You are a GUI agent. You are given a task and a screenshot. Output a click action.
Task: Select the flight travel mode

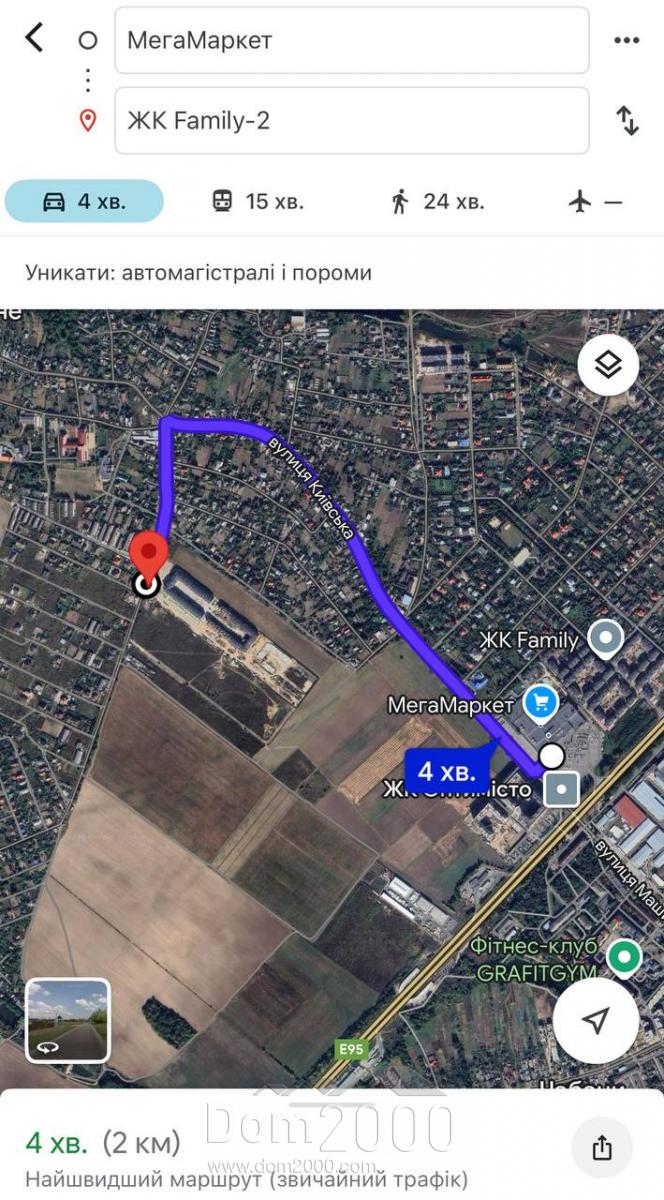[595, 201]
